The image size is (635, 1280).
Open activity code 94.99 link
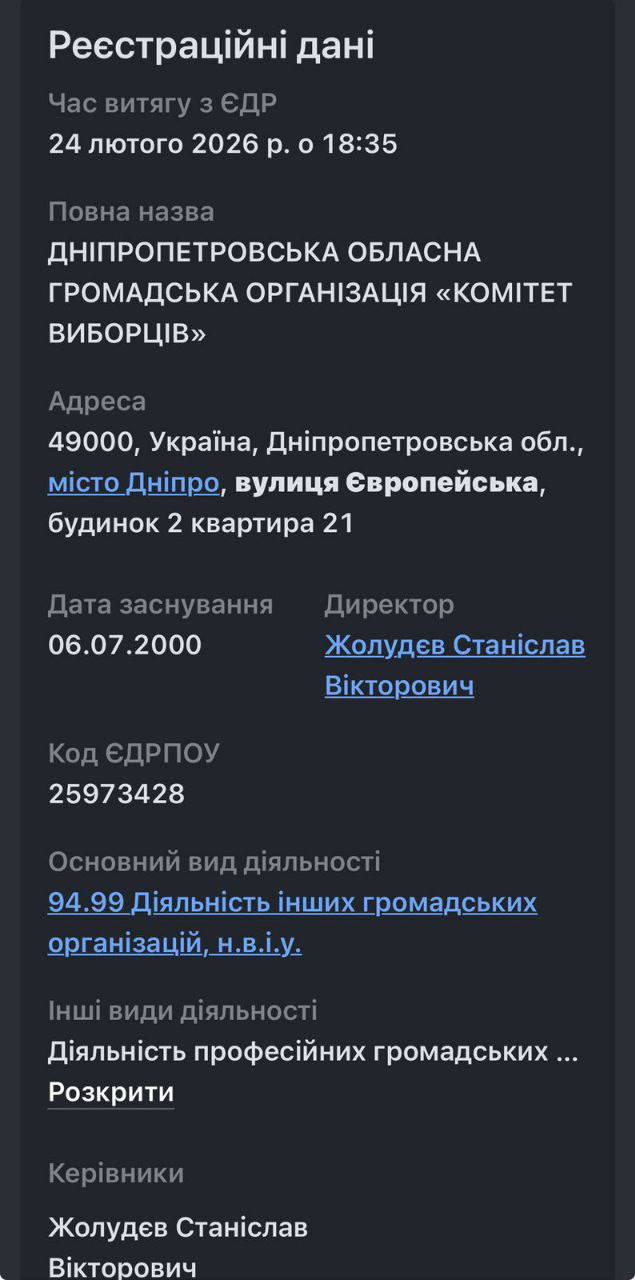291,903
